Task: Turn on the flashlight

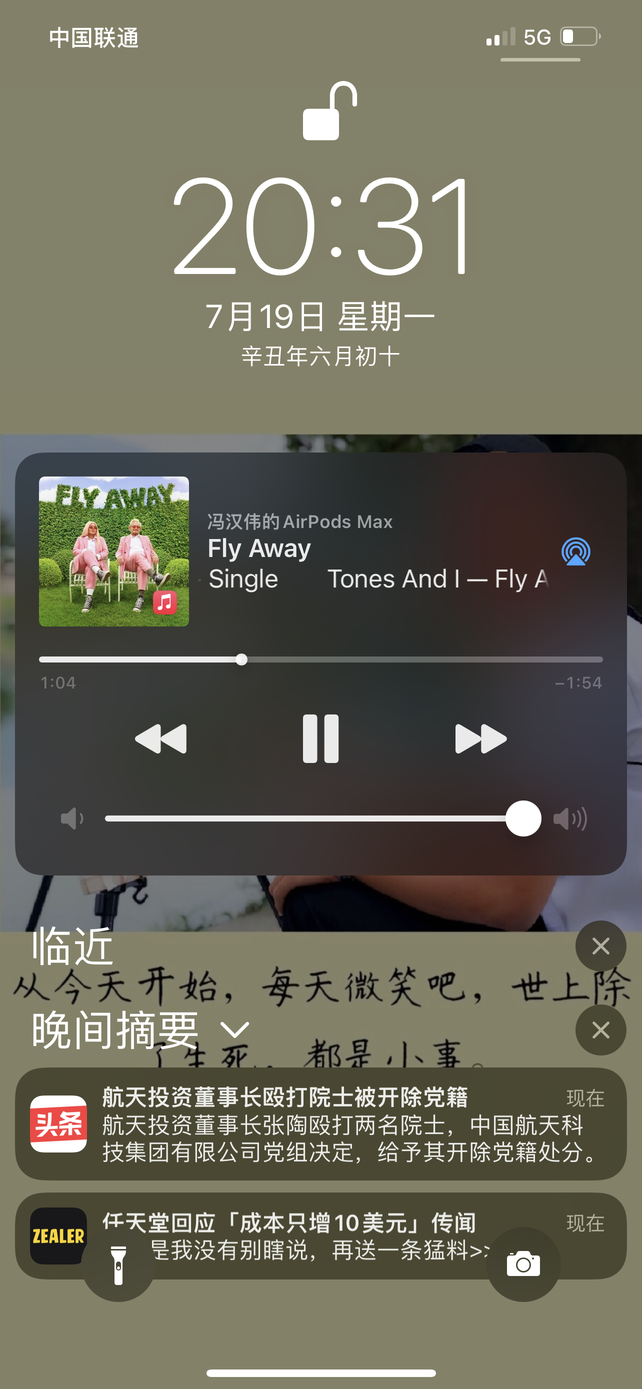Action: tap(118, 1265)
